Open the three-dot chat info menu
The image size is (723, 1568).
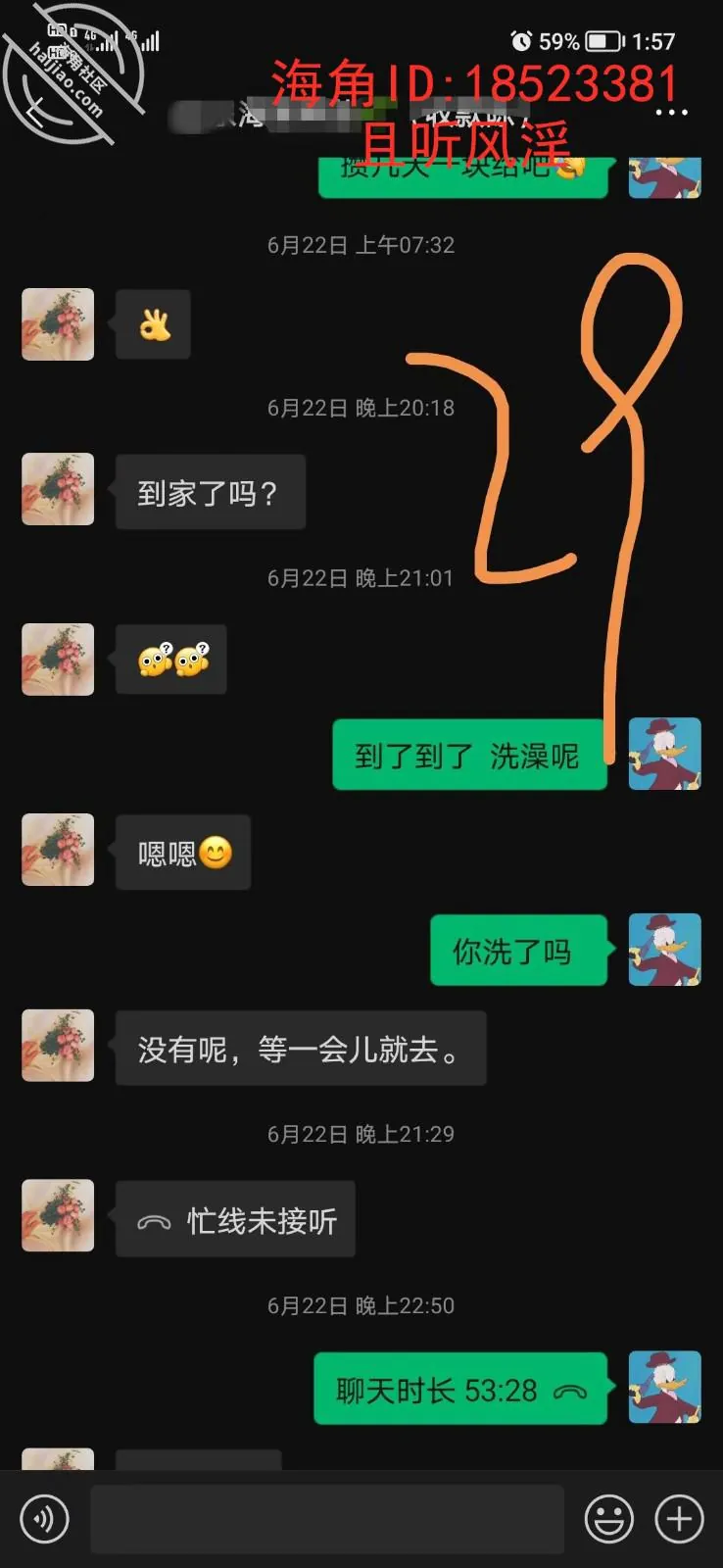[x=671, y=113]
